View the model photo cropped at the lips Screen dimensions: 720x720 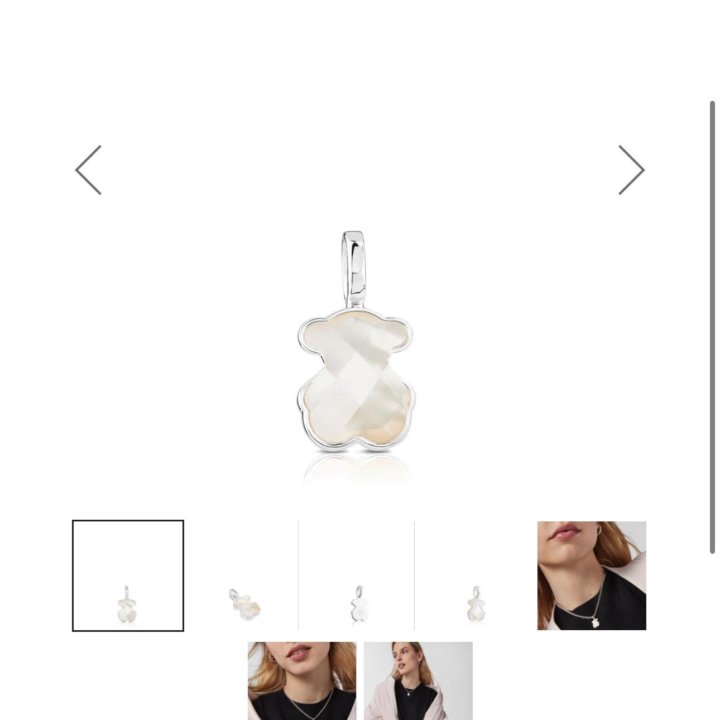coord(591,576)
